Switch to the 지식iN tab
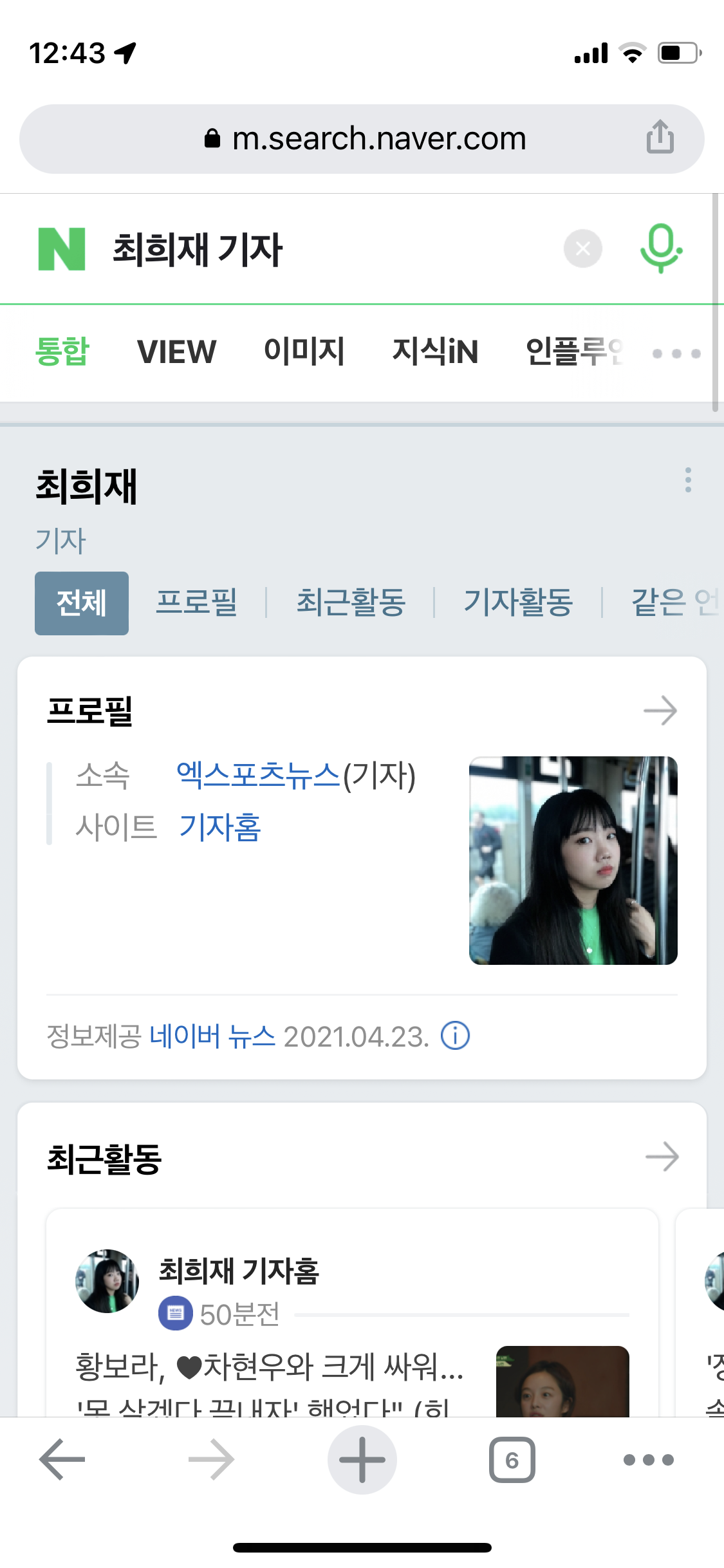 (x=435, y=351)
